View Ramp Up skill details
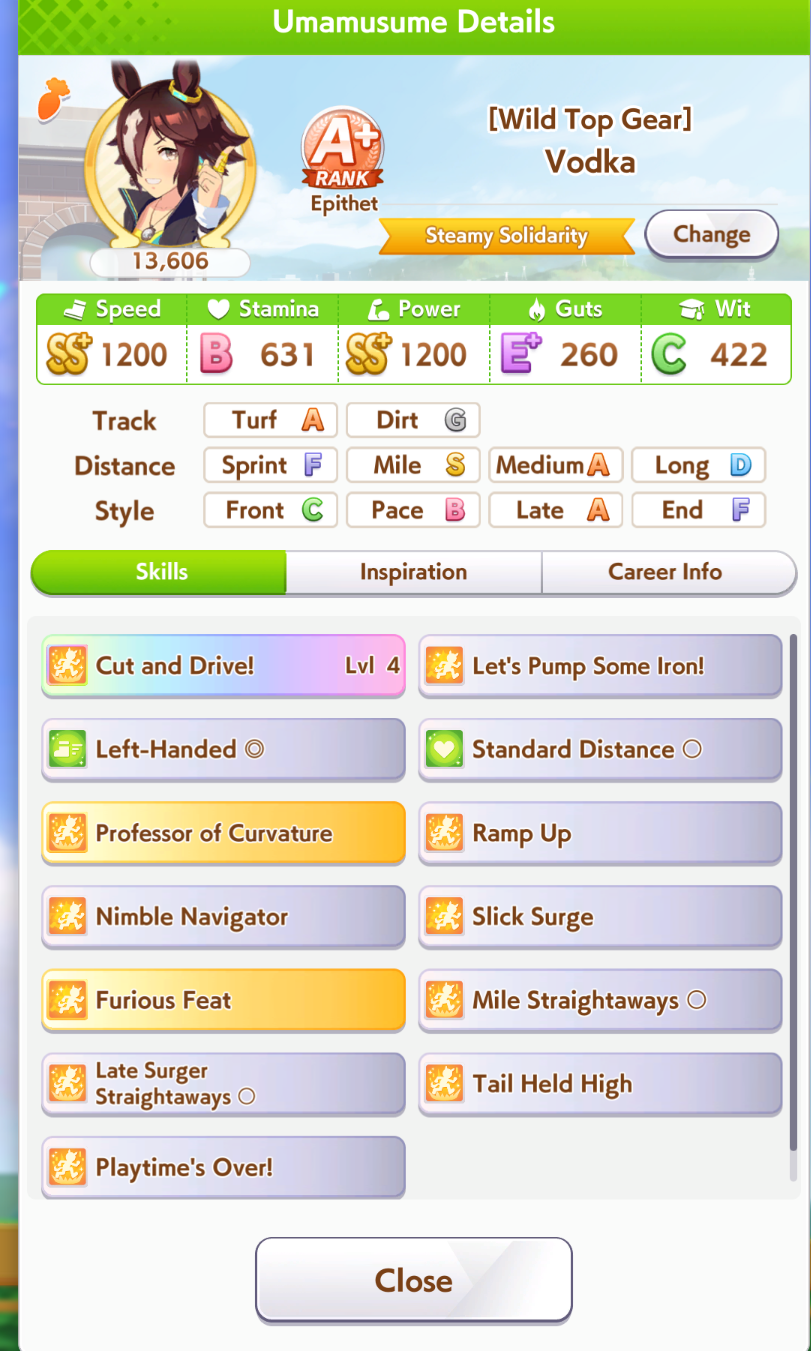Viewport: 811px width, 1351px height. [x=600, y=833]
